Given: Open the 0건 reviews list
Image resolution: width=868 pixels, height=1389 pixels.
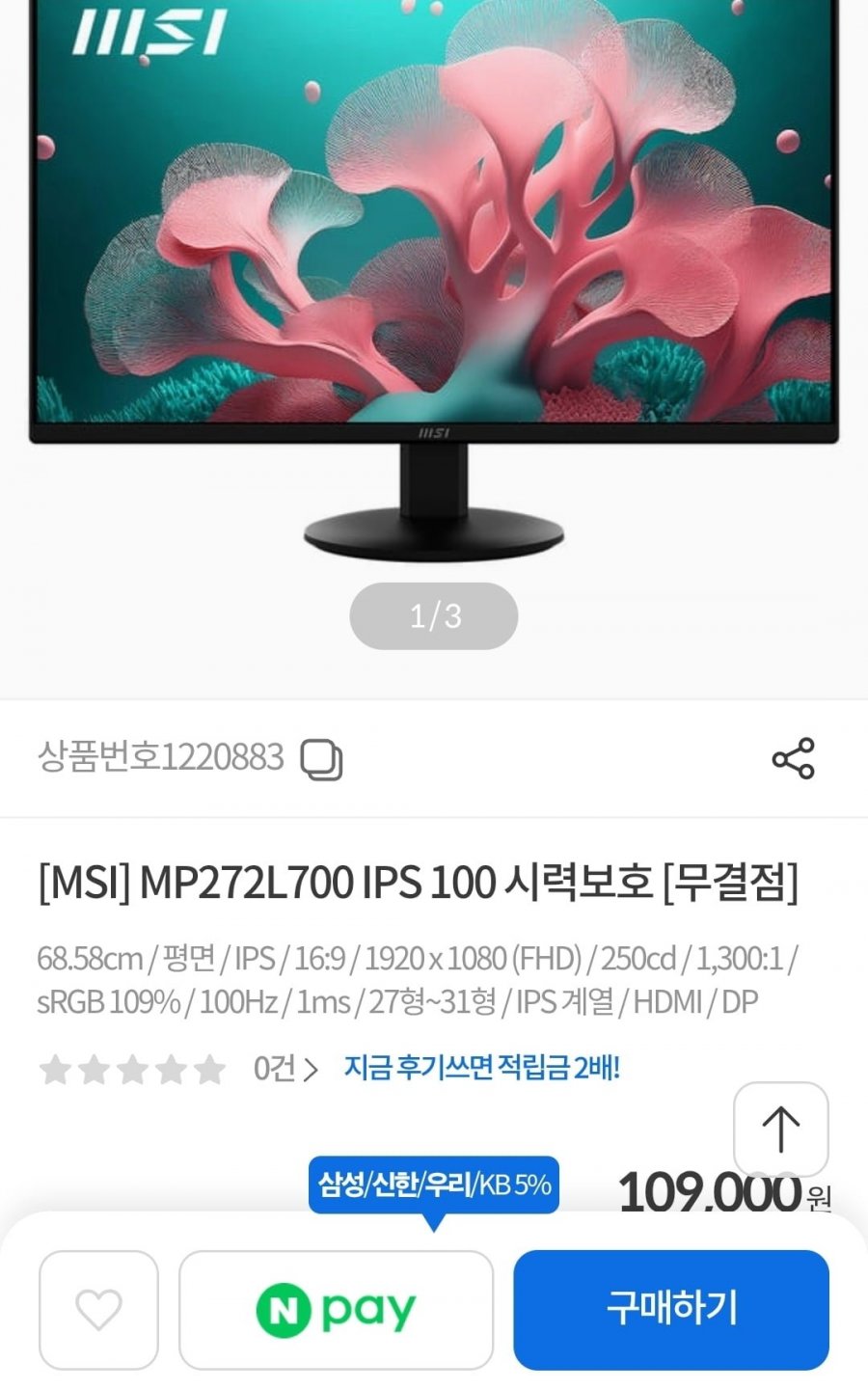Looking at the screenshot, I should click(285, 1069).
